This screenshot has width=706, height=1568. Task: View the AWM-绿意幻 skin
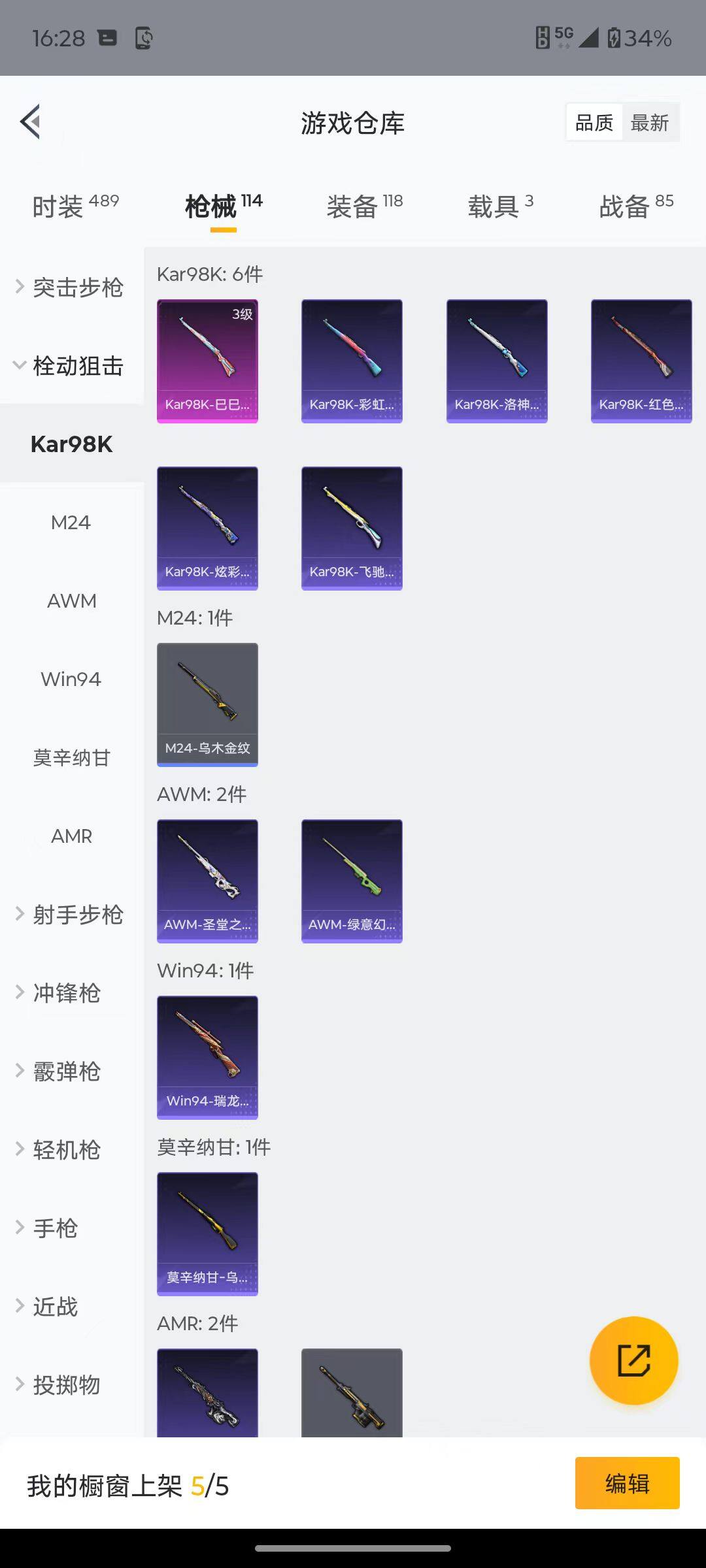click(x=352, y=880)
